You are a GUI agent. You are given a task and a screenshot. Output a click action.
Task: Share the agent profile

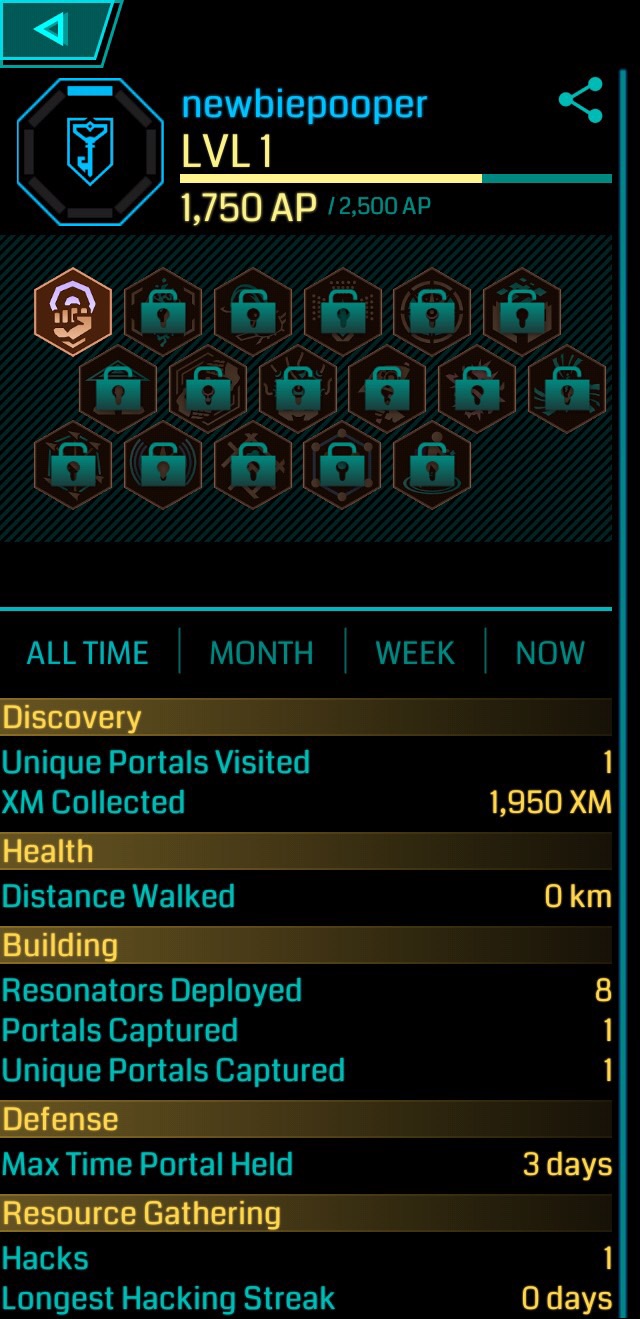pos(580,100)
